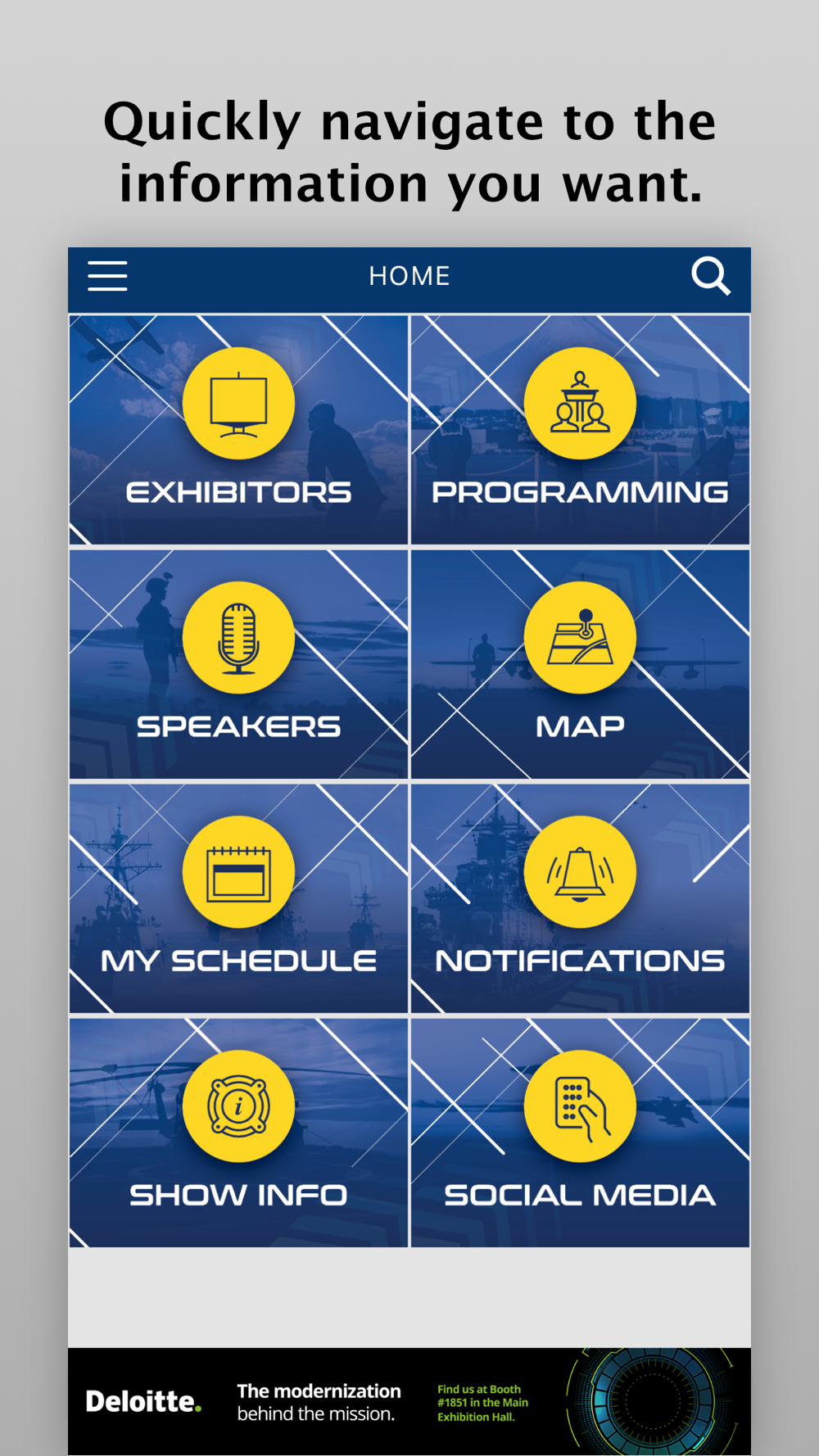Open the Exhibitors tile
Screen dimensions: 819x1456
tap(238, 430)
